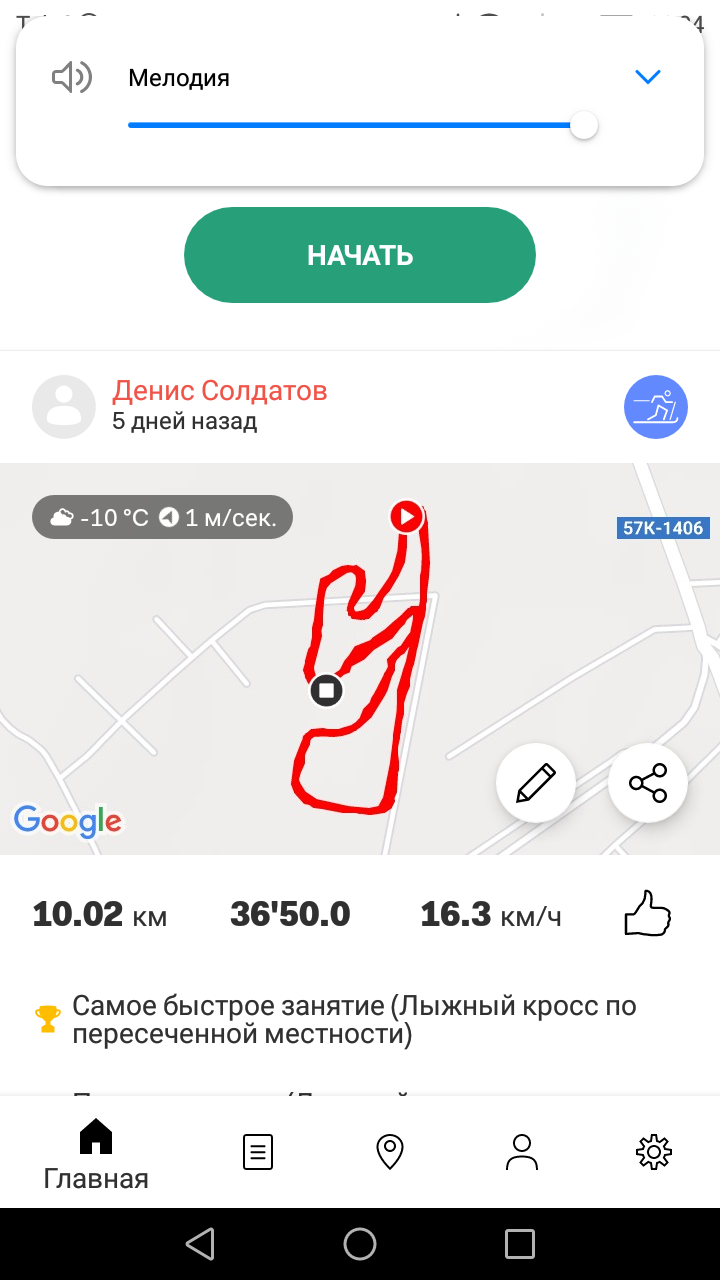Open Денис Солдатов's profile
Viewport: 720px width, 1280px height.
[219, 390]
